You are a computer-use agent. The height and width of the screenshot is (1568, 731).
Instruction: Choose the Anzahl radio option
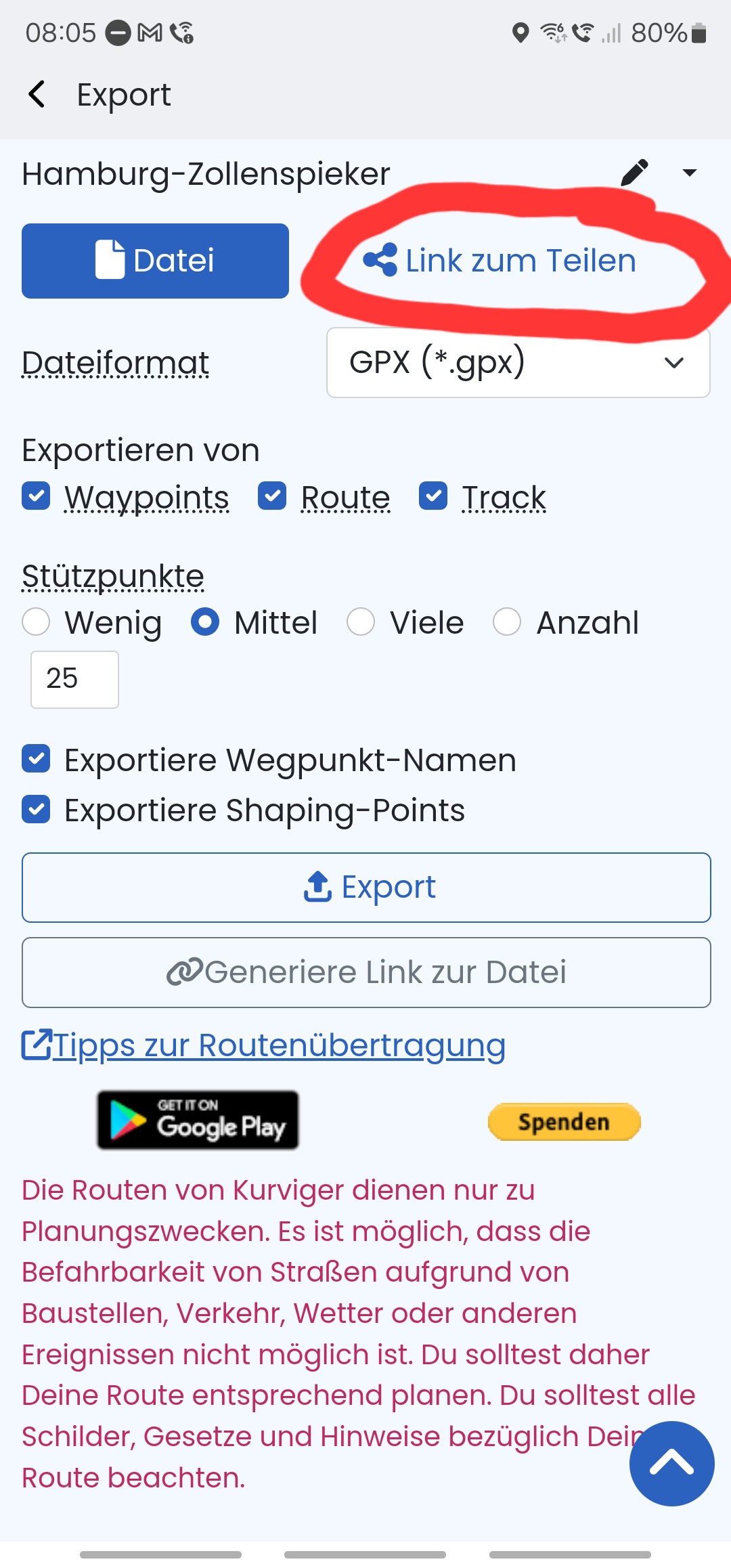(507, 622)
